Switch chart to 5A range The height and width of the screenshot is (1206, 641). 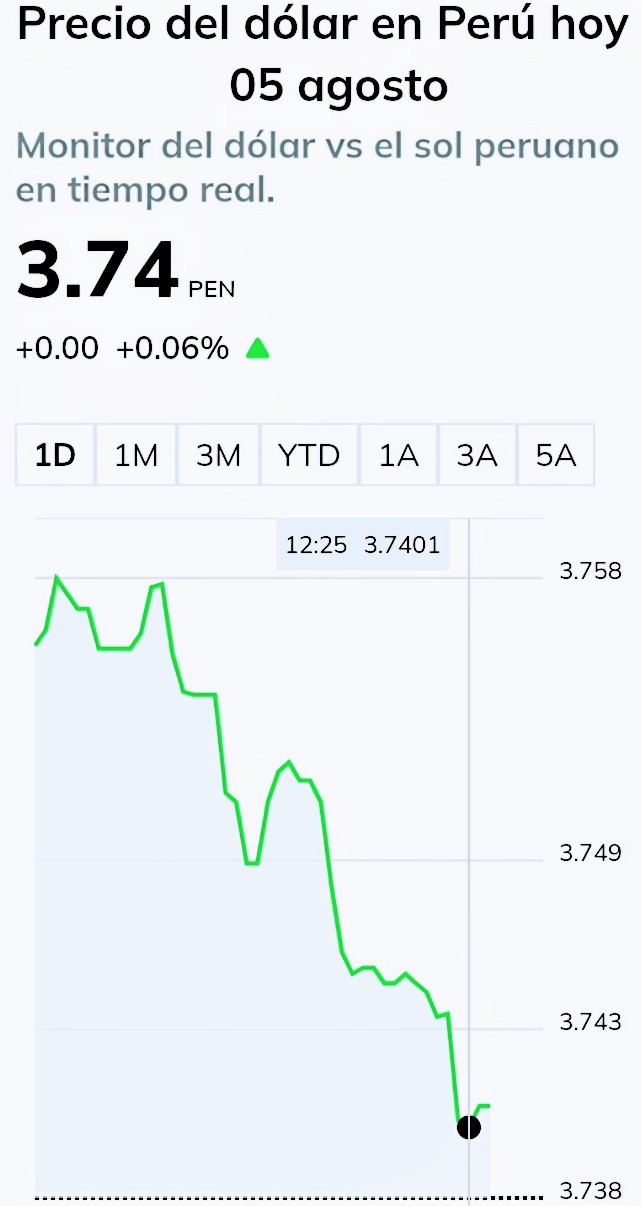pyautogui.click(x=556, y=455)
